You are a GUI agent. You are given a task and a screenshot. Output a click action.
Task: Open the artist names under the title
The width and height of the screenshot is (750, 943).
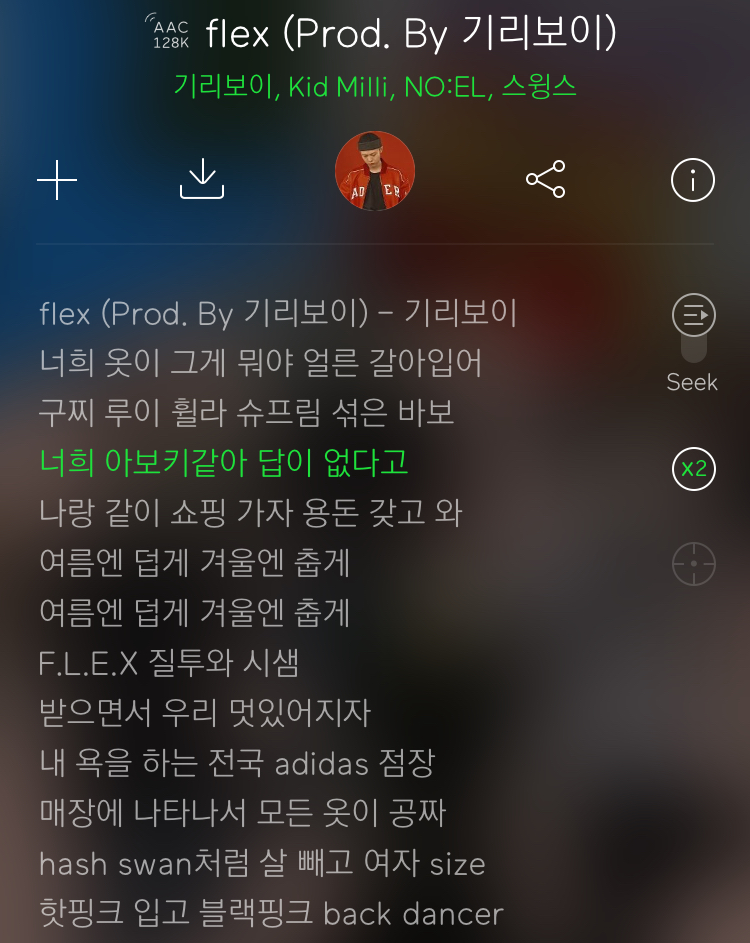375,86
